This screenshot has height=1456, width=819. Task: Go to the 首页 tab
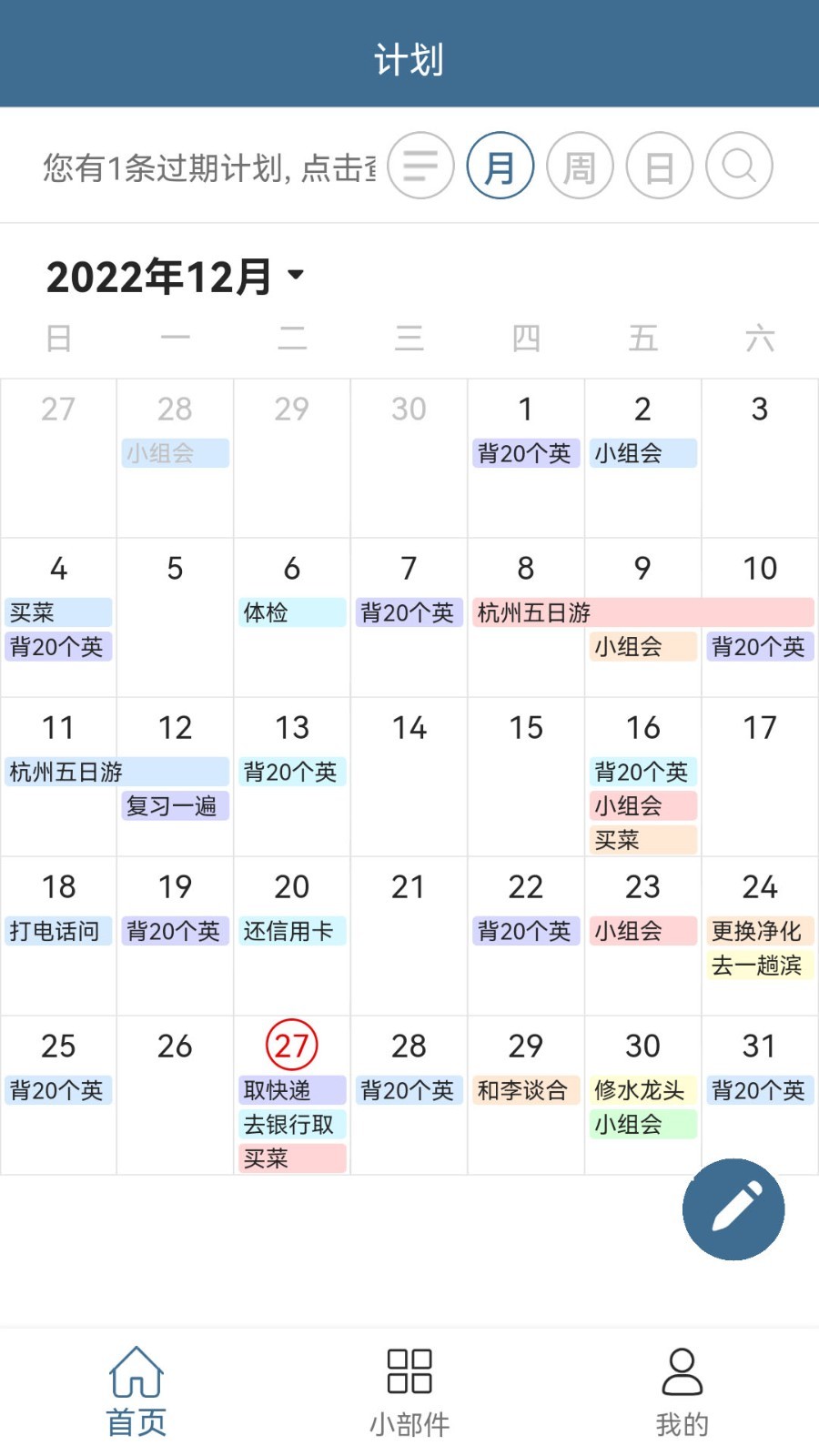click(136, 1392)
